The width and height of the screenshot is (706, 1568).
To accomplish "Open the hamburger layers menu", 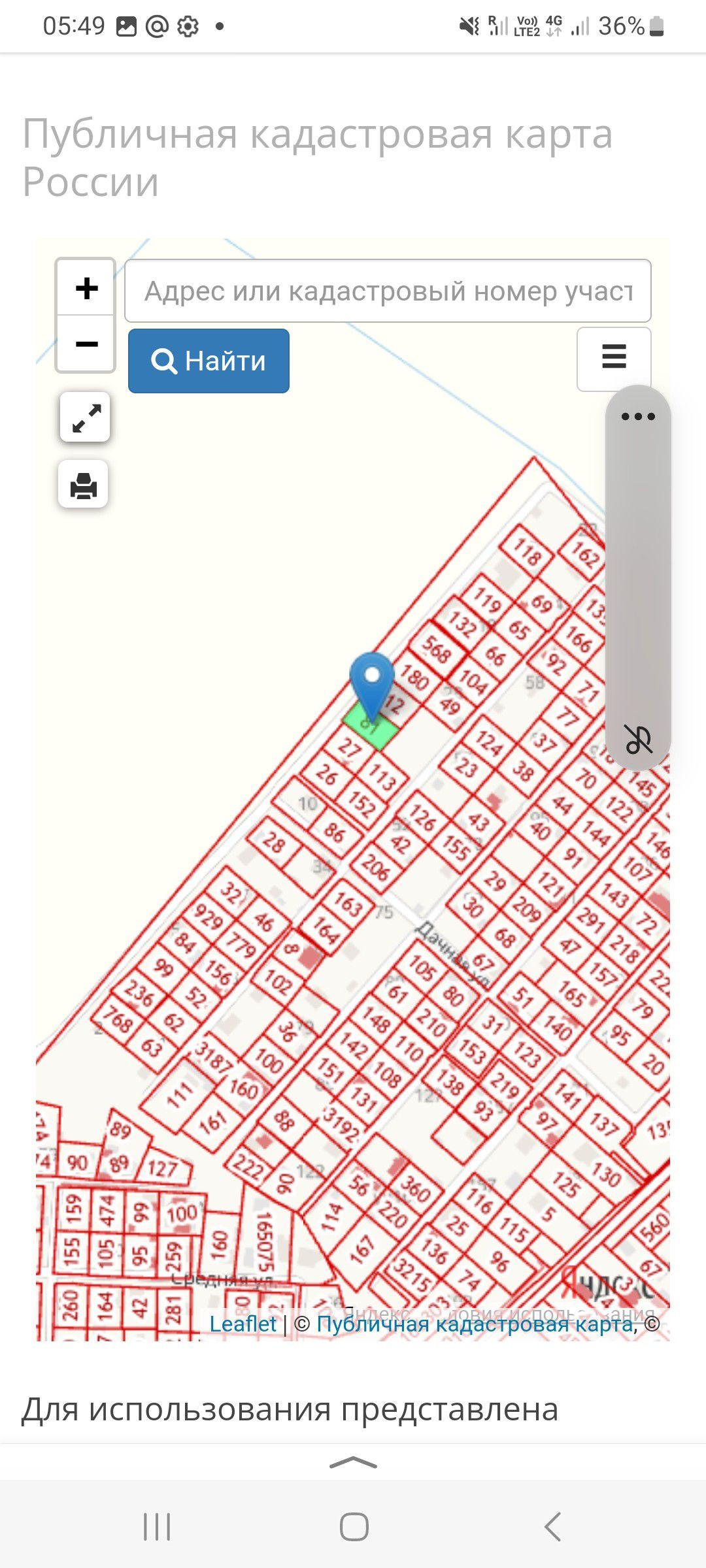I will point(614,357).
